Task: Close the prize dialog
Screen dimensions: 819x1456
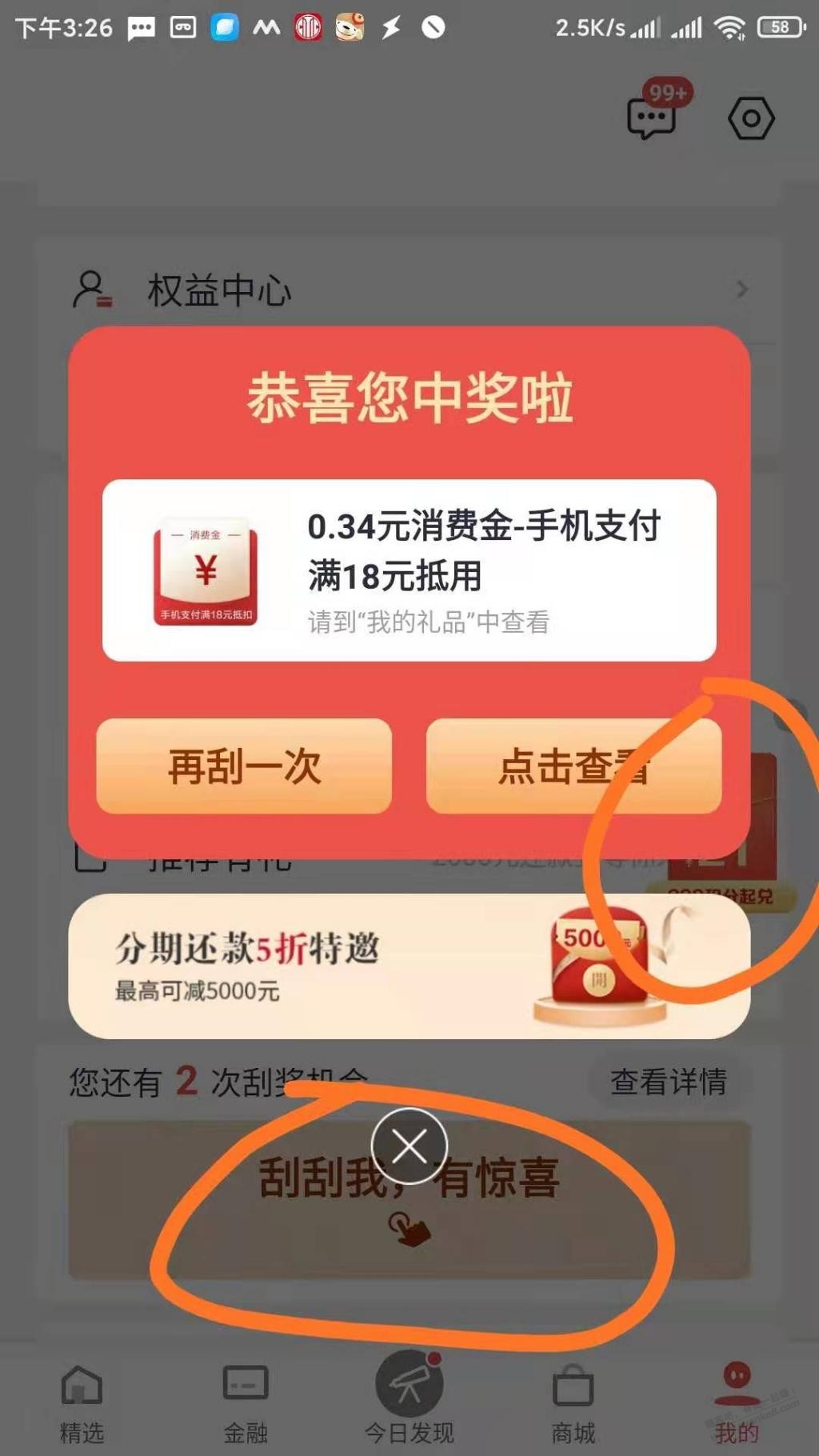Action: 409,1146
